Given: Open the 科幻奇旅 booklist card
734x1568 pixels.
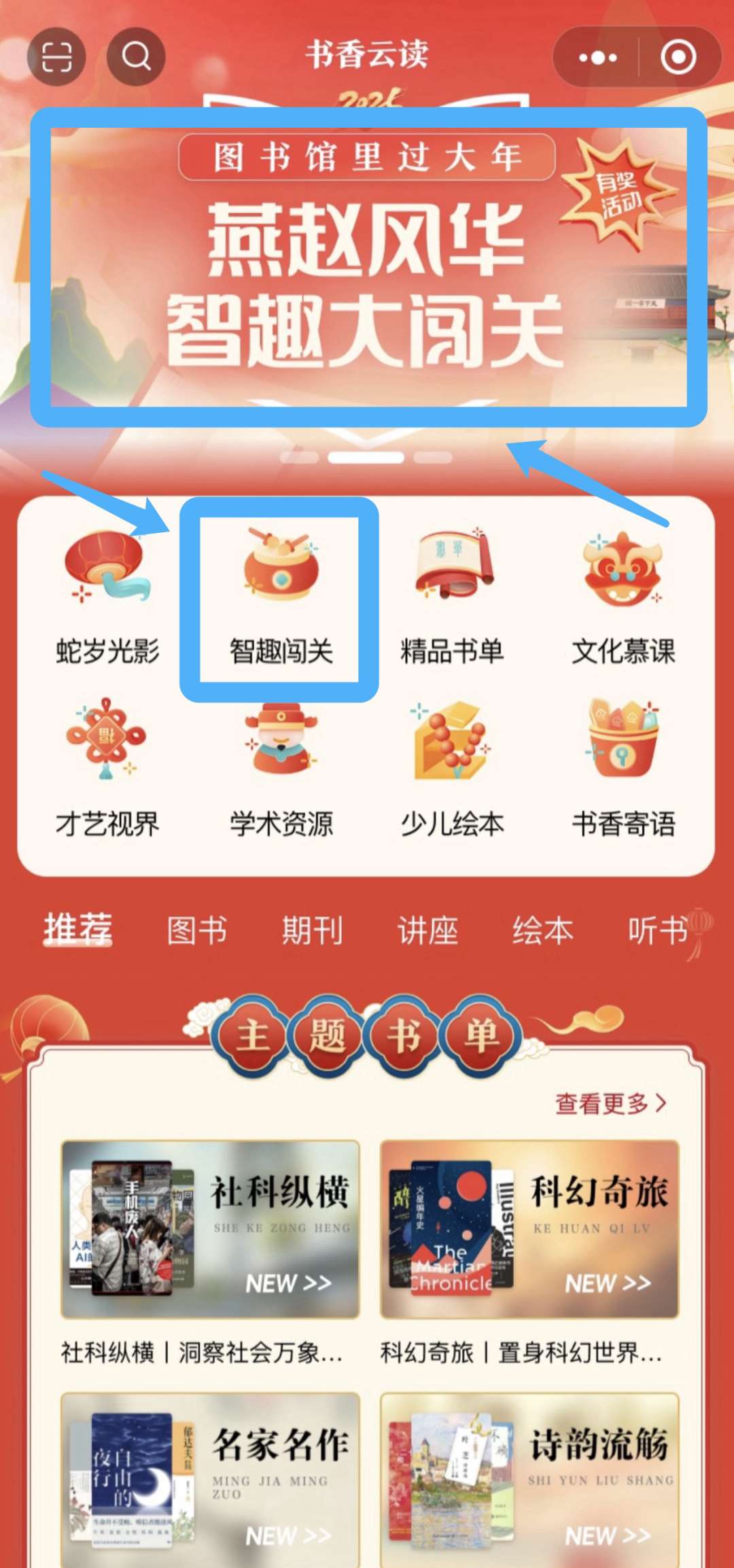Looking at the screenshot, I should click(529, 1230).
